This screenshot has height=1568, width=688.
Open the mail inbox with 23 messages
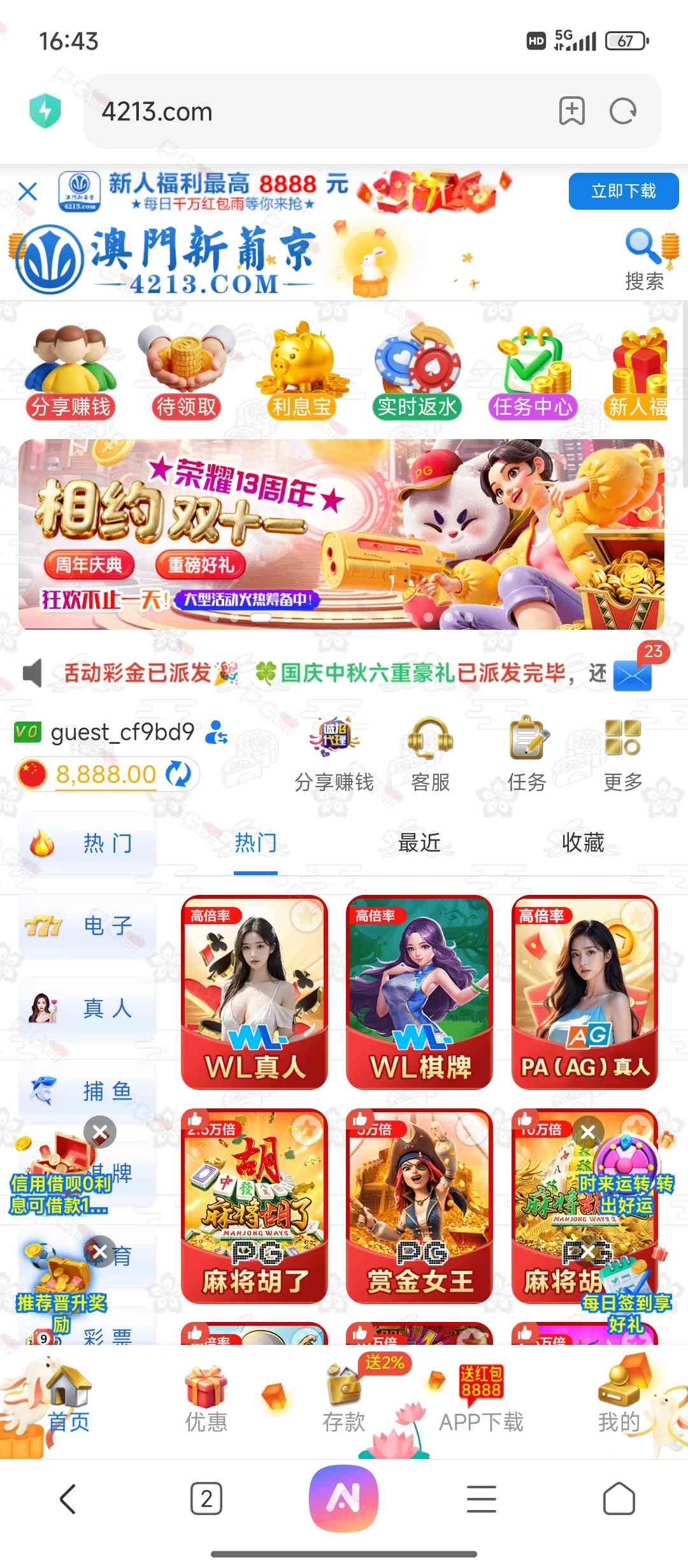pos(633,674)
